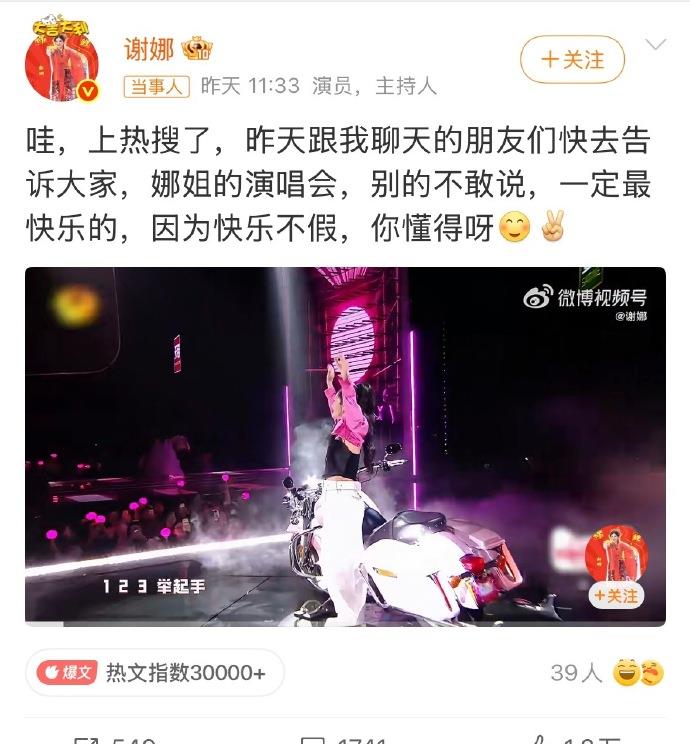Follow 谢娜 with the +关注 button
The image size is (690, 744).
(x=572, y=60)
